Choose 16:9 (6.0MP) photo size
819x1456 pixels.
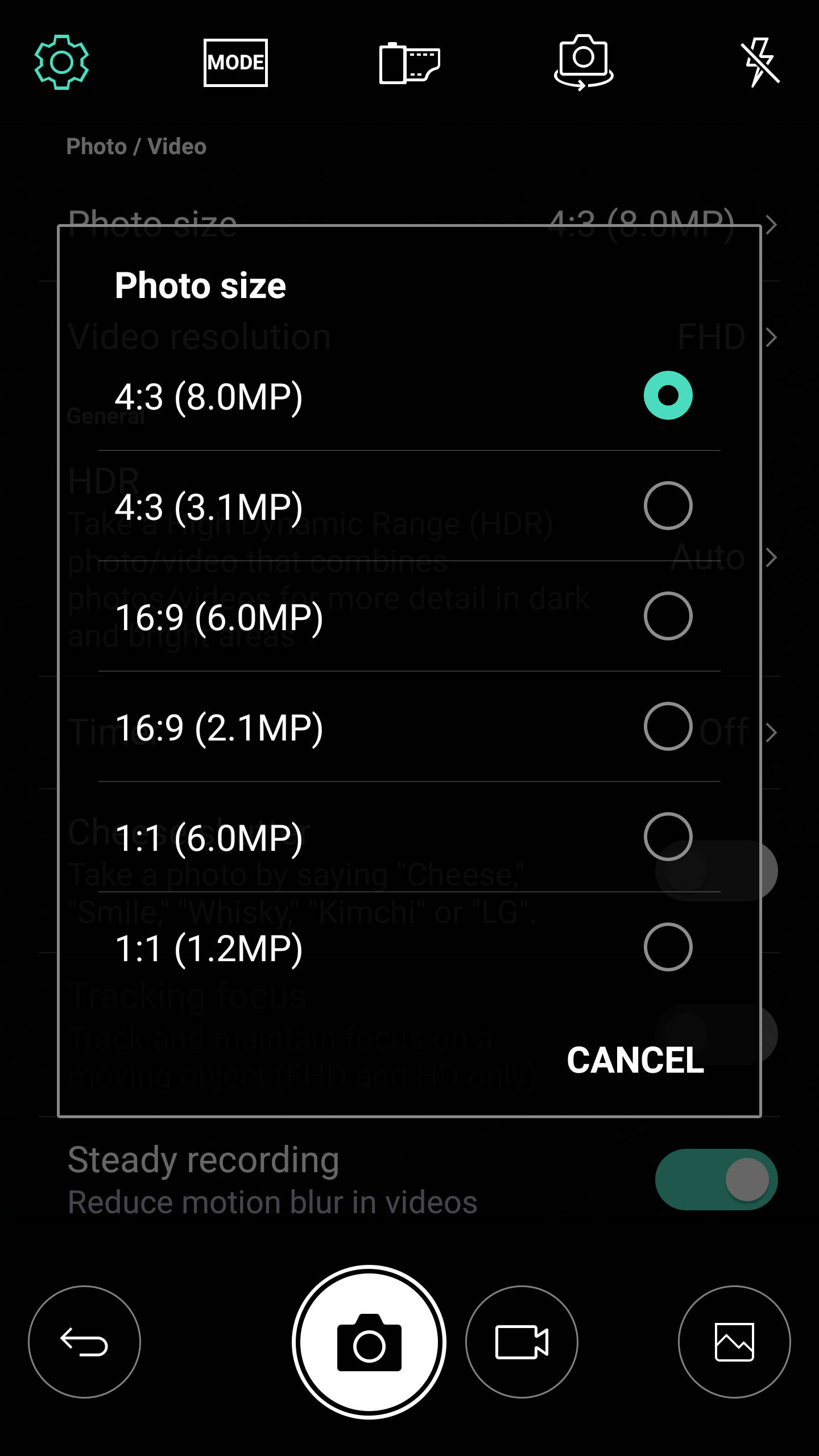click(x=409, y=617)
